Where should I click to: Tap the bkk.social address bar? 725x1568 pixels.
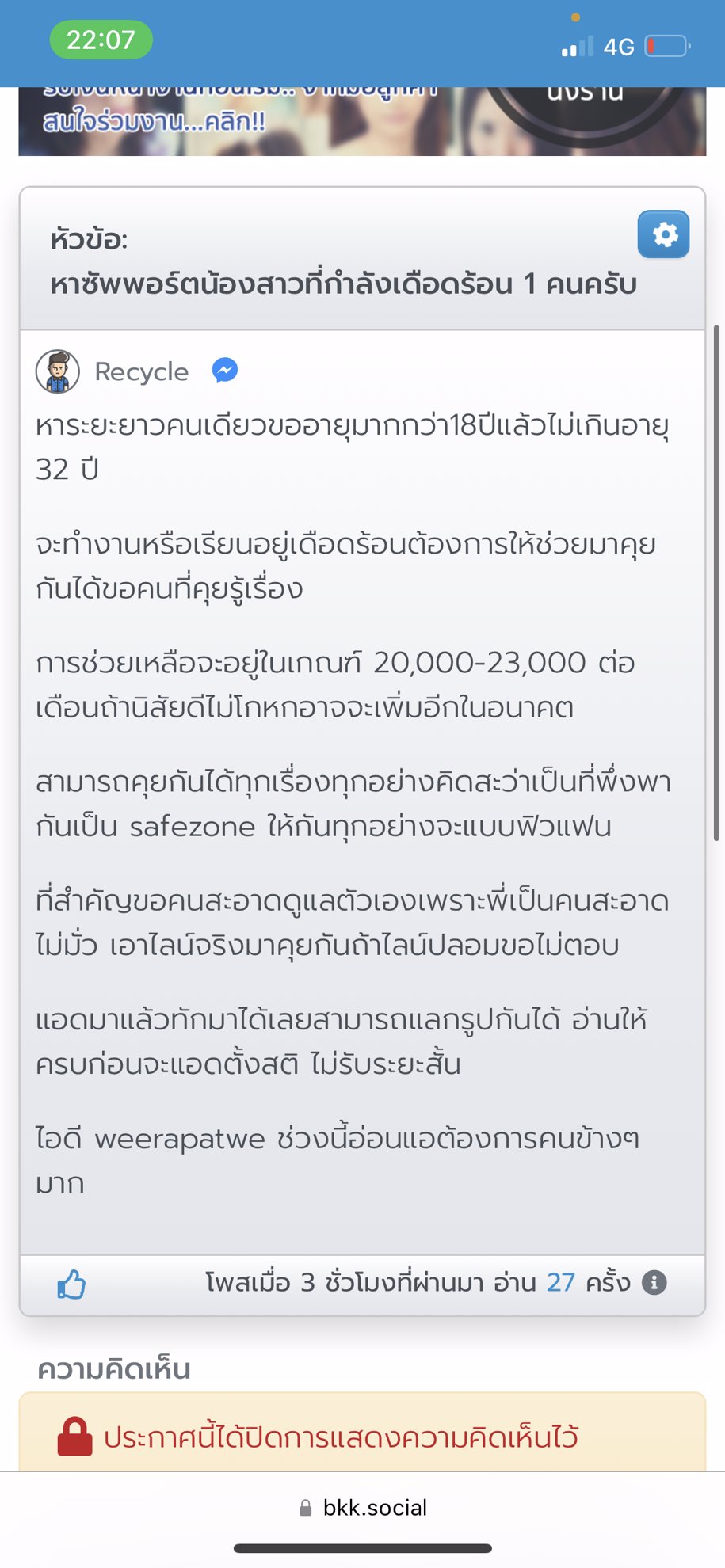[x=363, y=1507]
